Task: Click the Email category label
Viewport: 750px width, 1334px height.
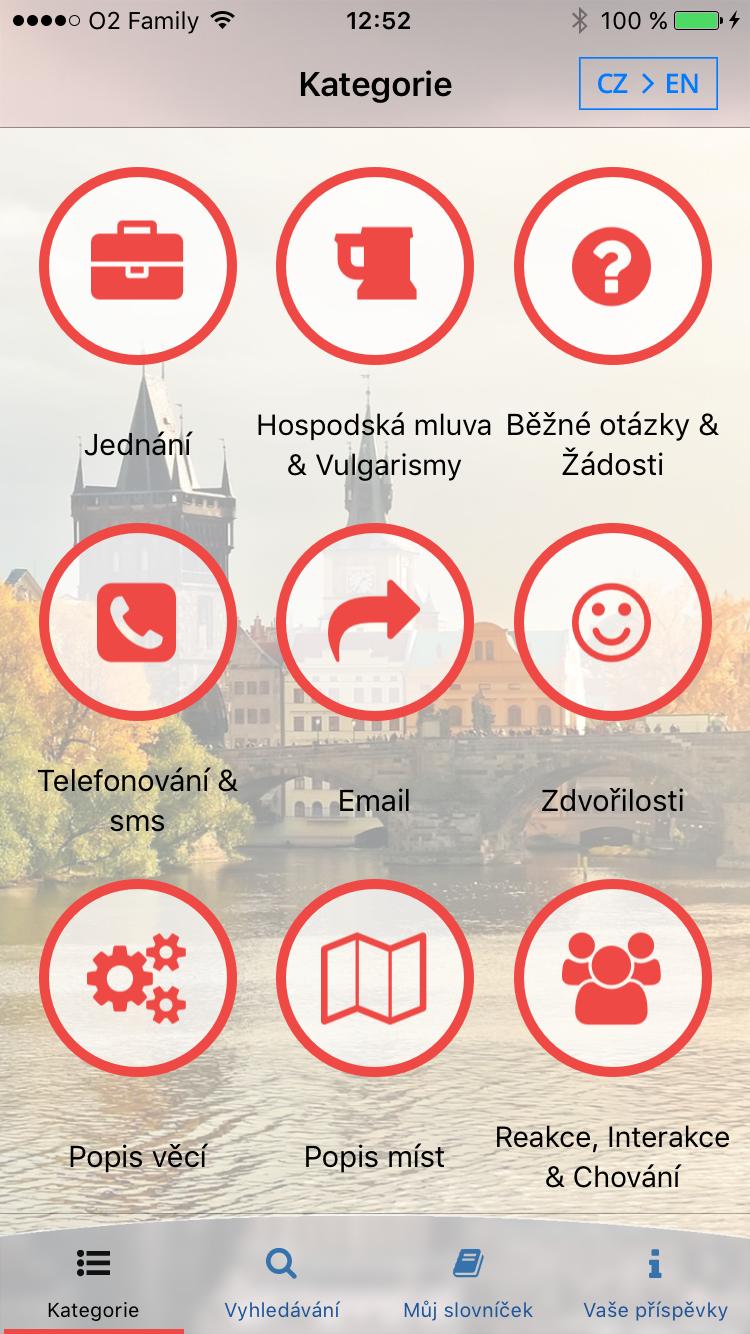Action: click(x=374, y=800)
